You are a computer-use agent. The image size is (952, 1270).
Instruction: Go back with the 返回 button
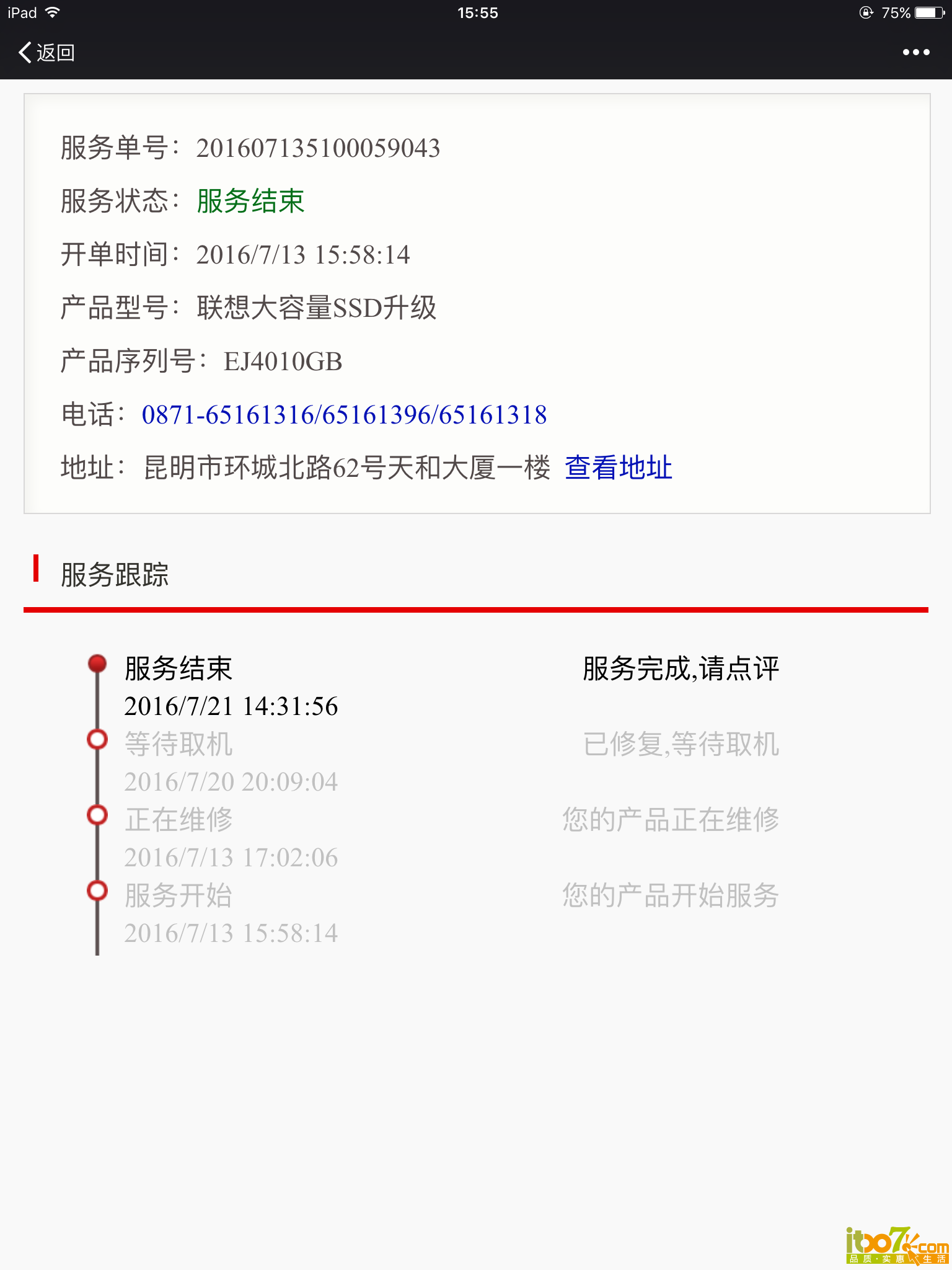47,53
